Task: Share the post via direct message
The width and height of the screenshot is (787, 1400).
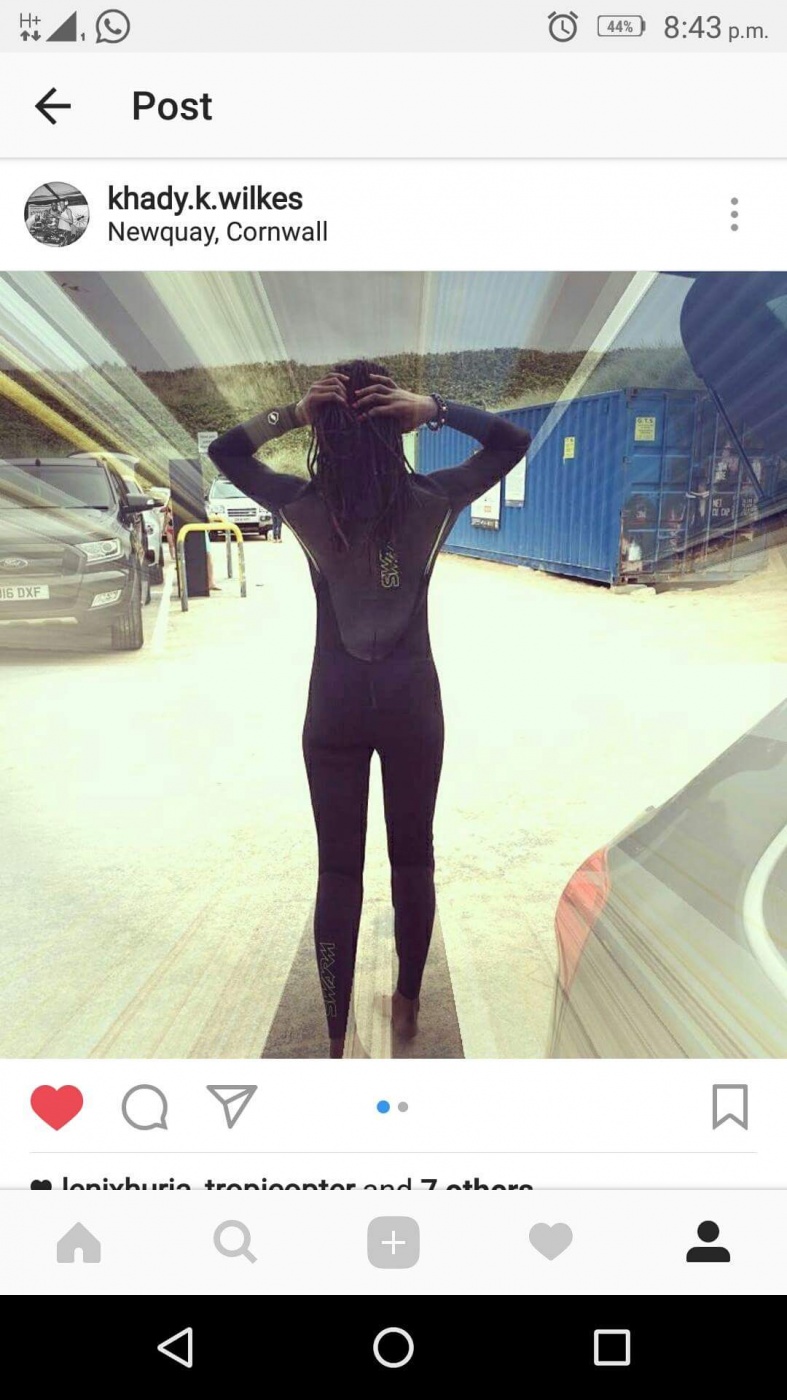Action: pyautogui.click(x=232, y=1107)
